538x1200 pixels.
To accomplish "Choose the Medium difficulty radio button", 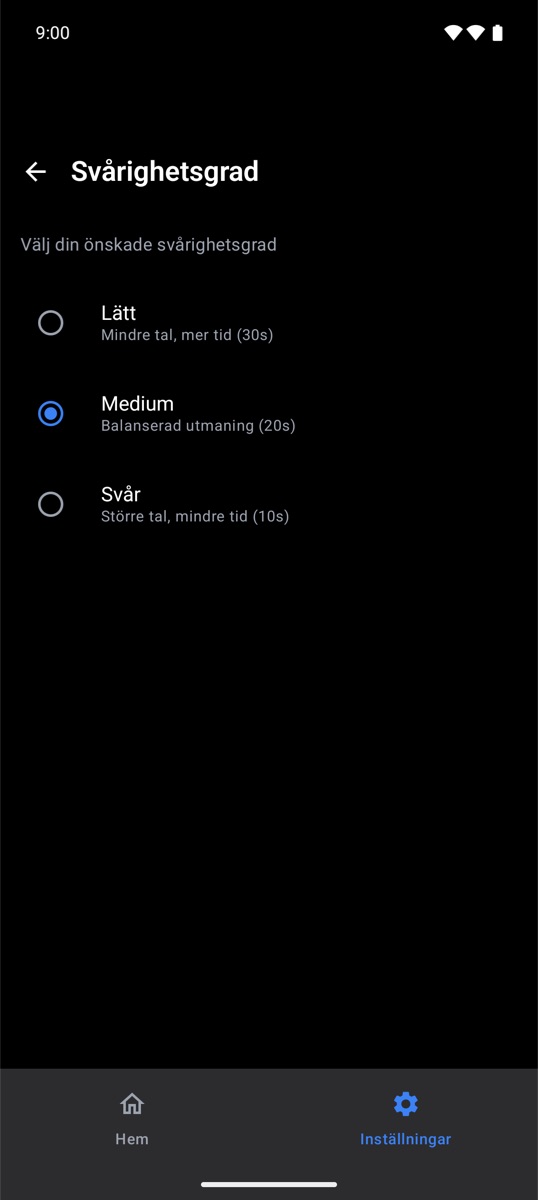I will click(x=50, y=413).
